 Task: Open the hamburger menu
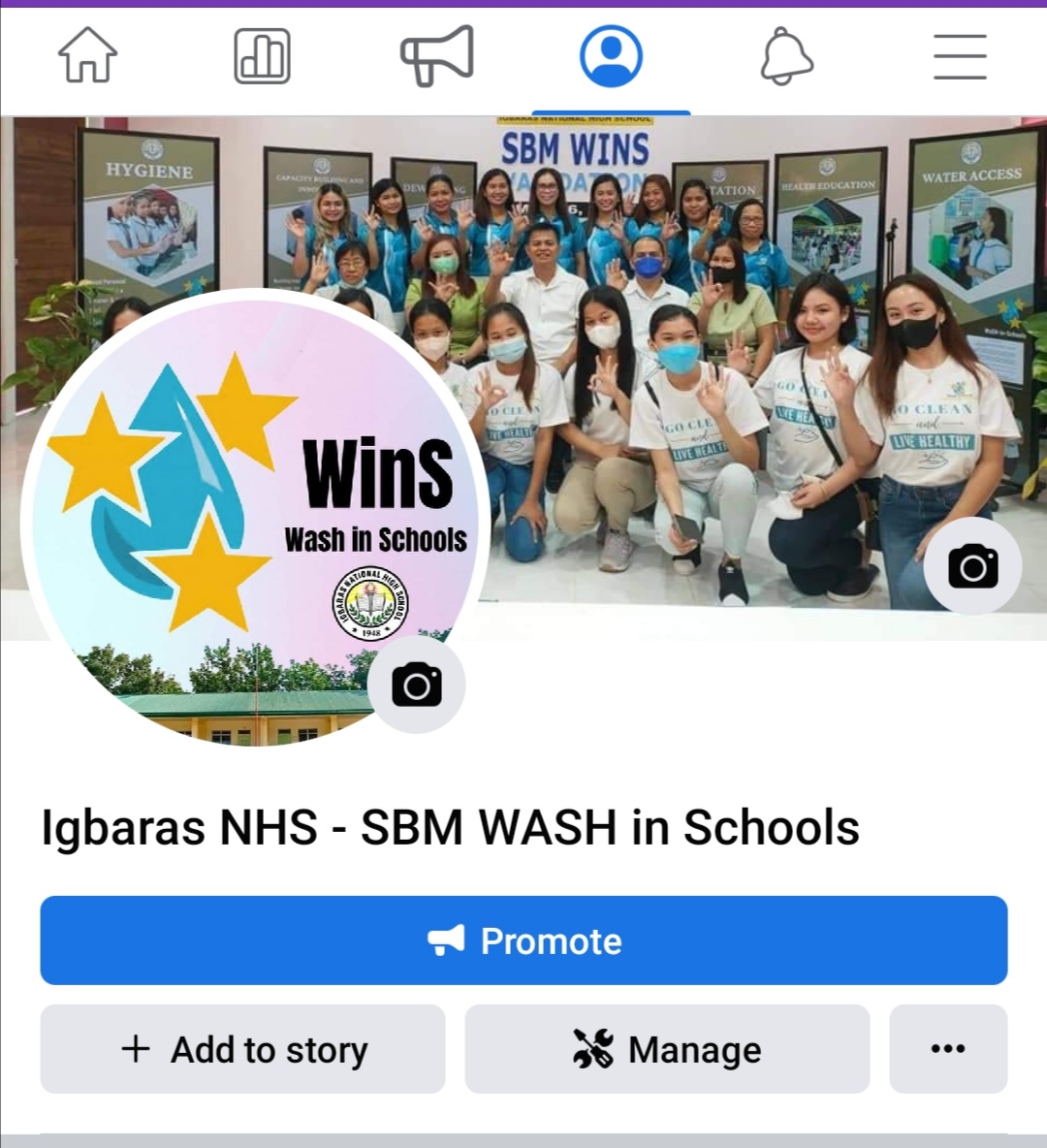point(960,55)
